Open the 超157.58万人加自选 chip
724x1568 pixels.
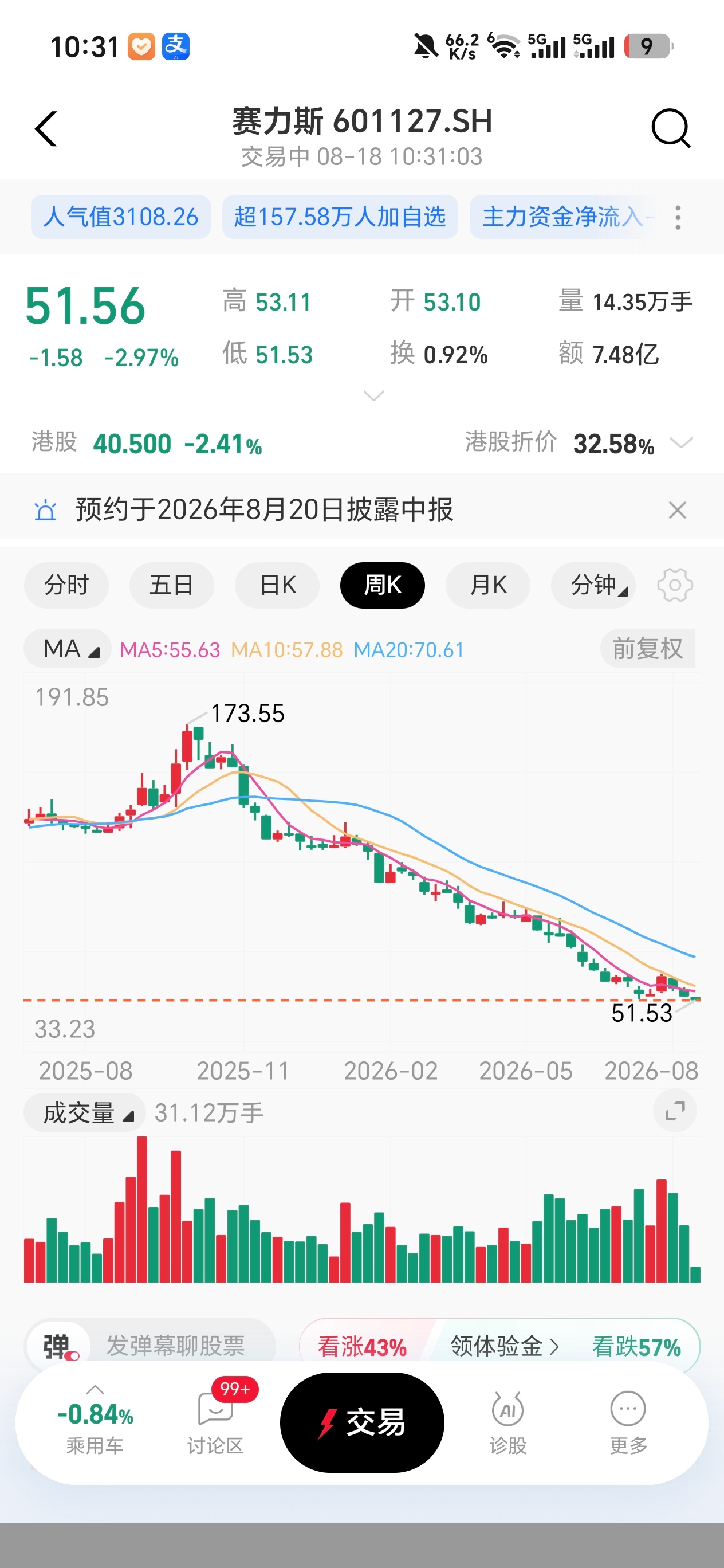click(x=340, y=217)
